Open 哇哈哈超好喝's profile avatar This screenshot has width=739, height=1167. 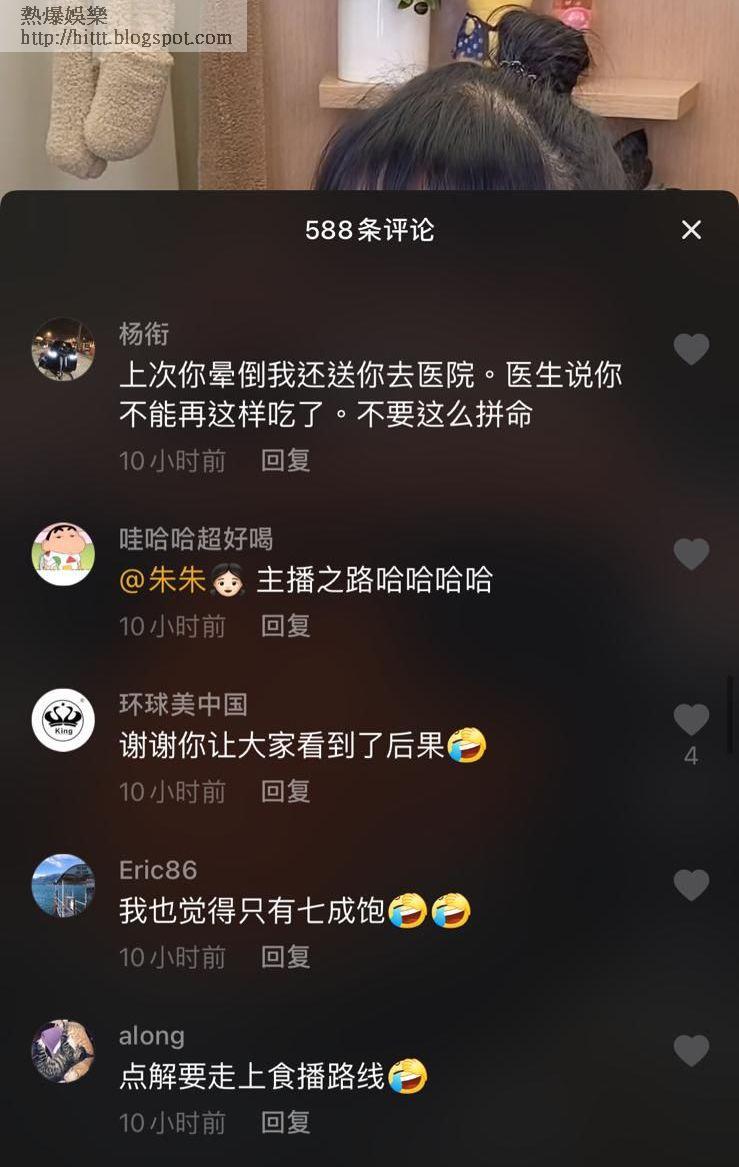click(63, 554)
